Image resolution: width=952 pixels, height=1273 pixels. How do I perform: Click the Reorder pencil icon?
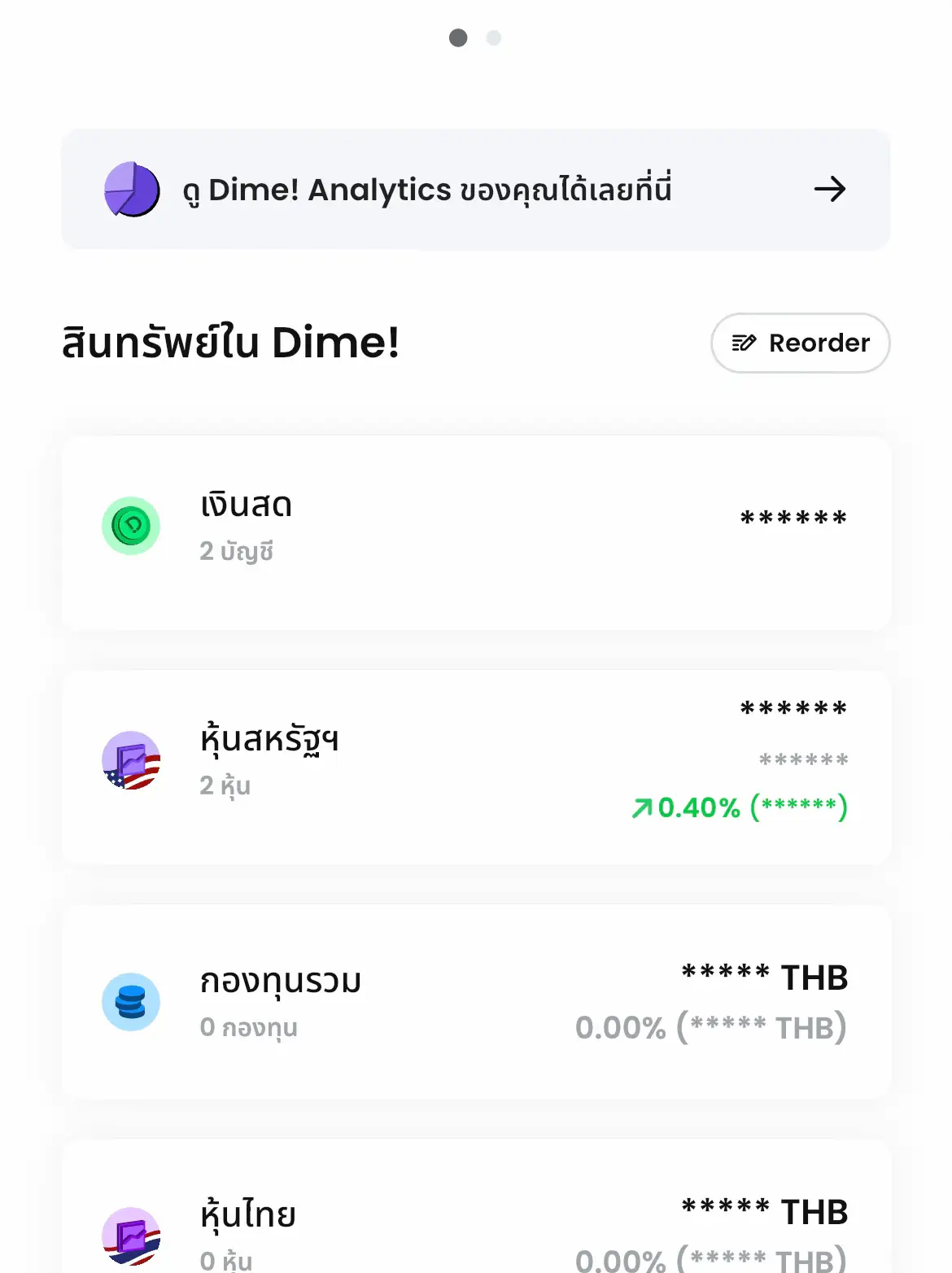coord(745,343)
